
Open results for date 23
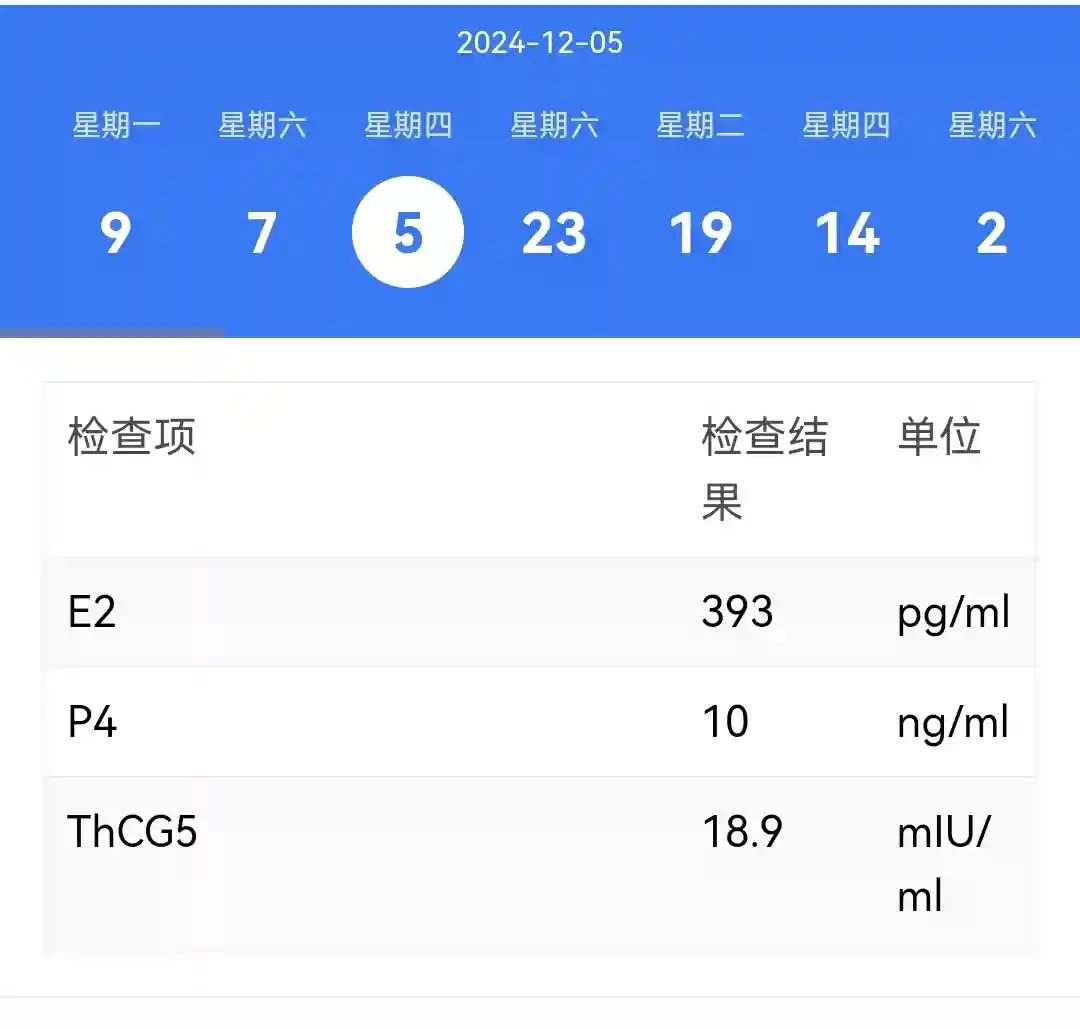554,233
